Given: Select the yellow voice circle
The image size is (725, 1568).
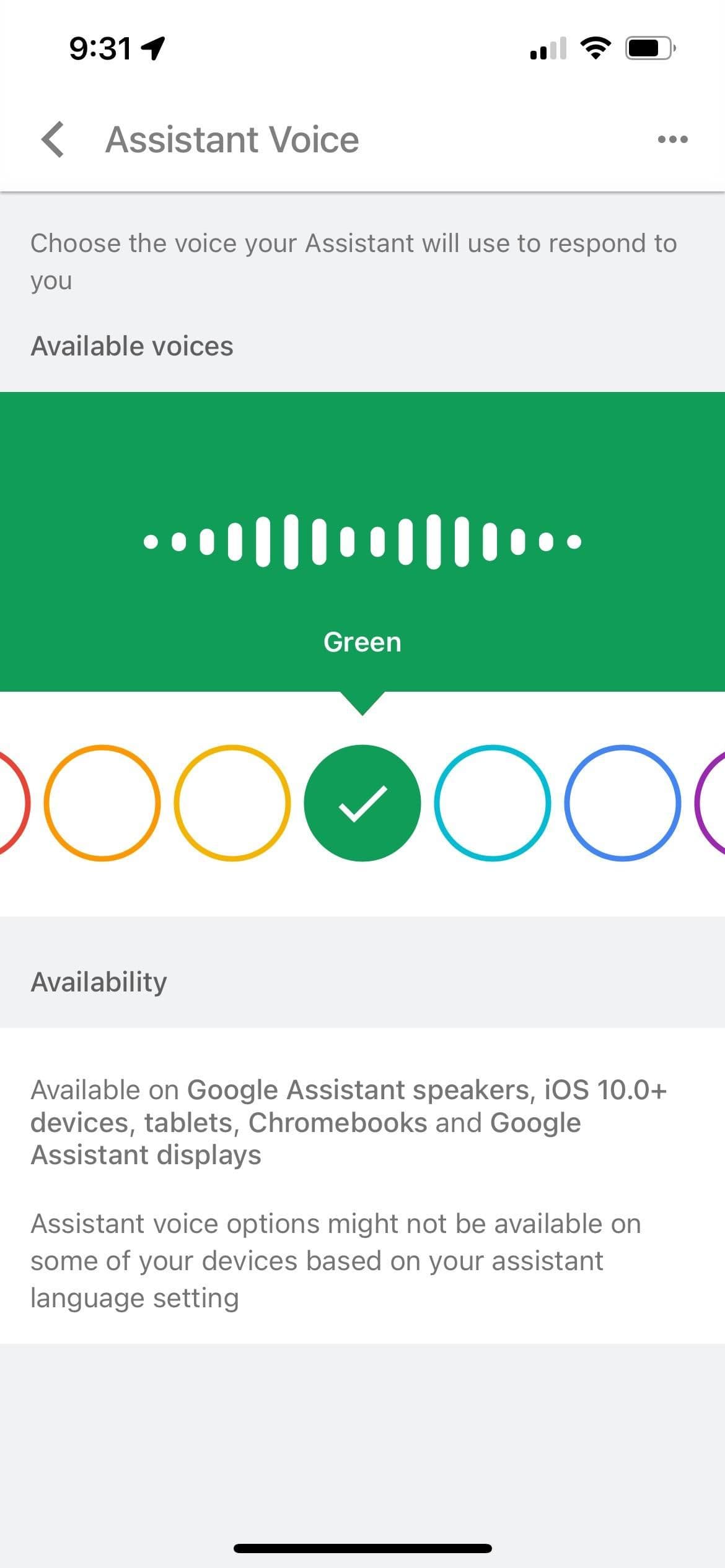Looking at the screenshot, I should click(232, 803).
